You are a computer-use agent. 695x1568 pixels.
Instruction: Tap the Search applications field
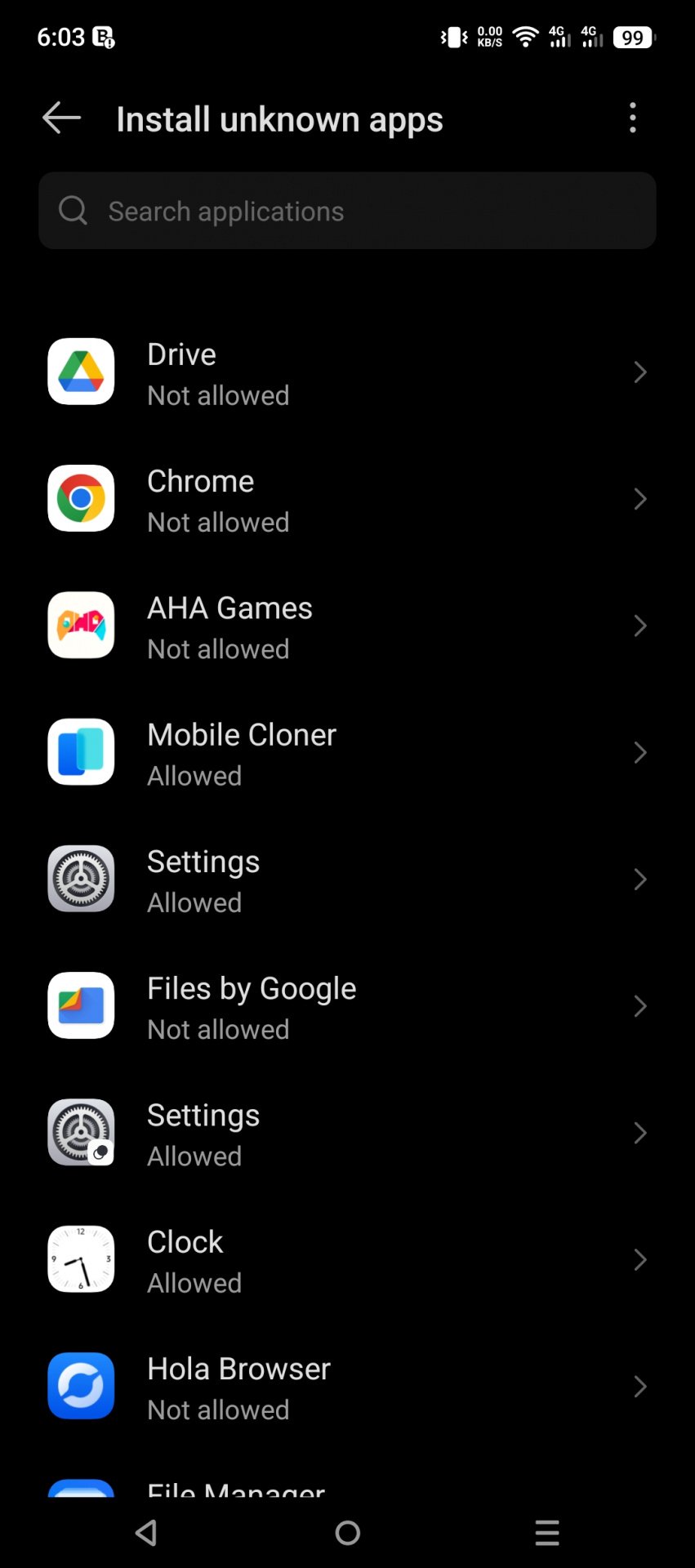click(x=347, y=211)
